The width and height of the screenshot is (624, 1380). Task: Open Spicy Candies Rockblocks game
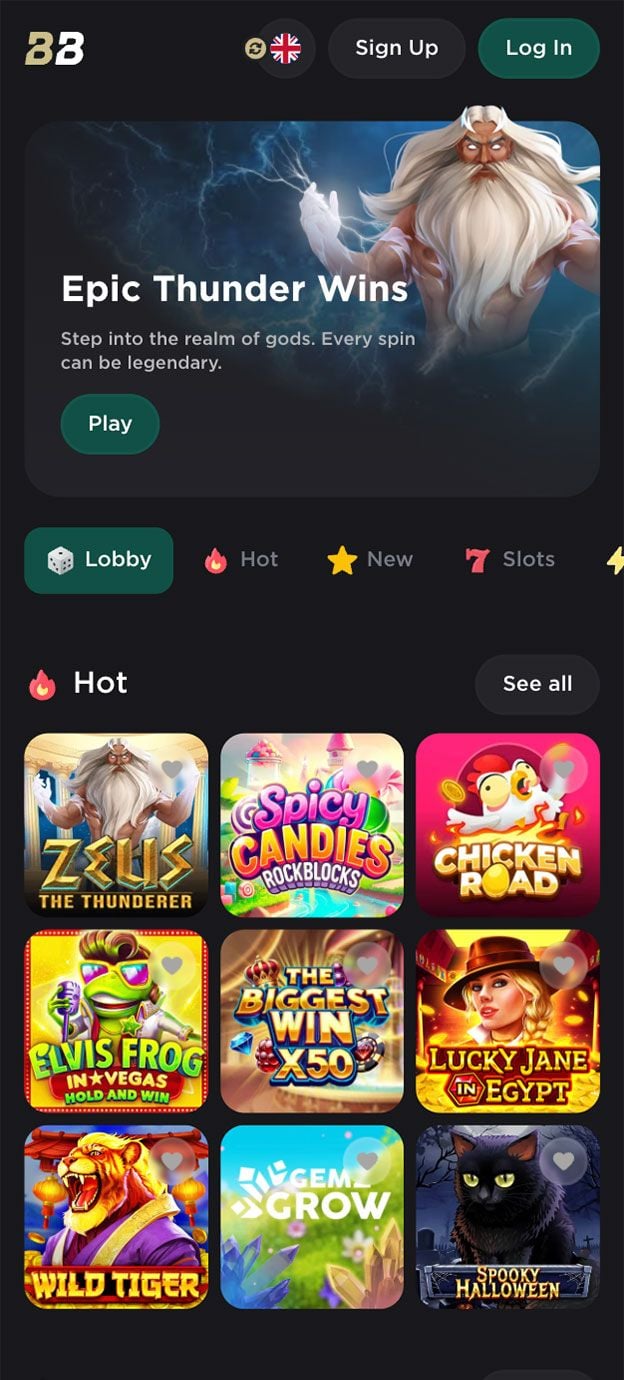pos(312,825)
